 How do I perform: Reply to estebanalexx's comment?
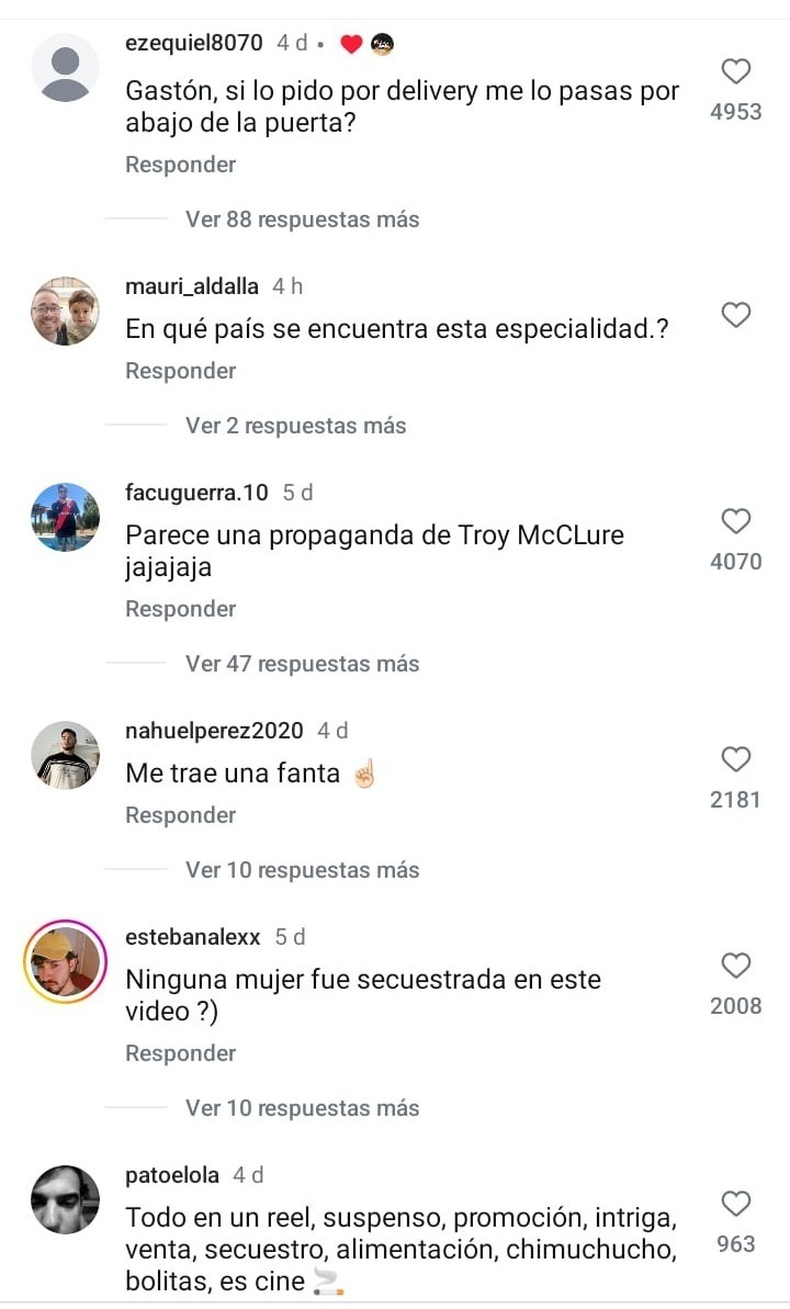coord(180,1053)
